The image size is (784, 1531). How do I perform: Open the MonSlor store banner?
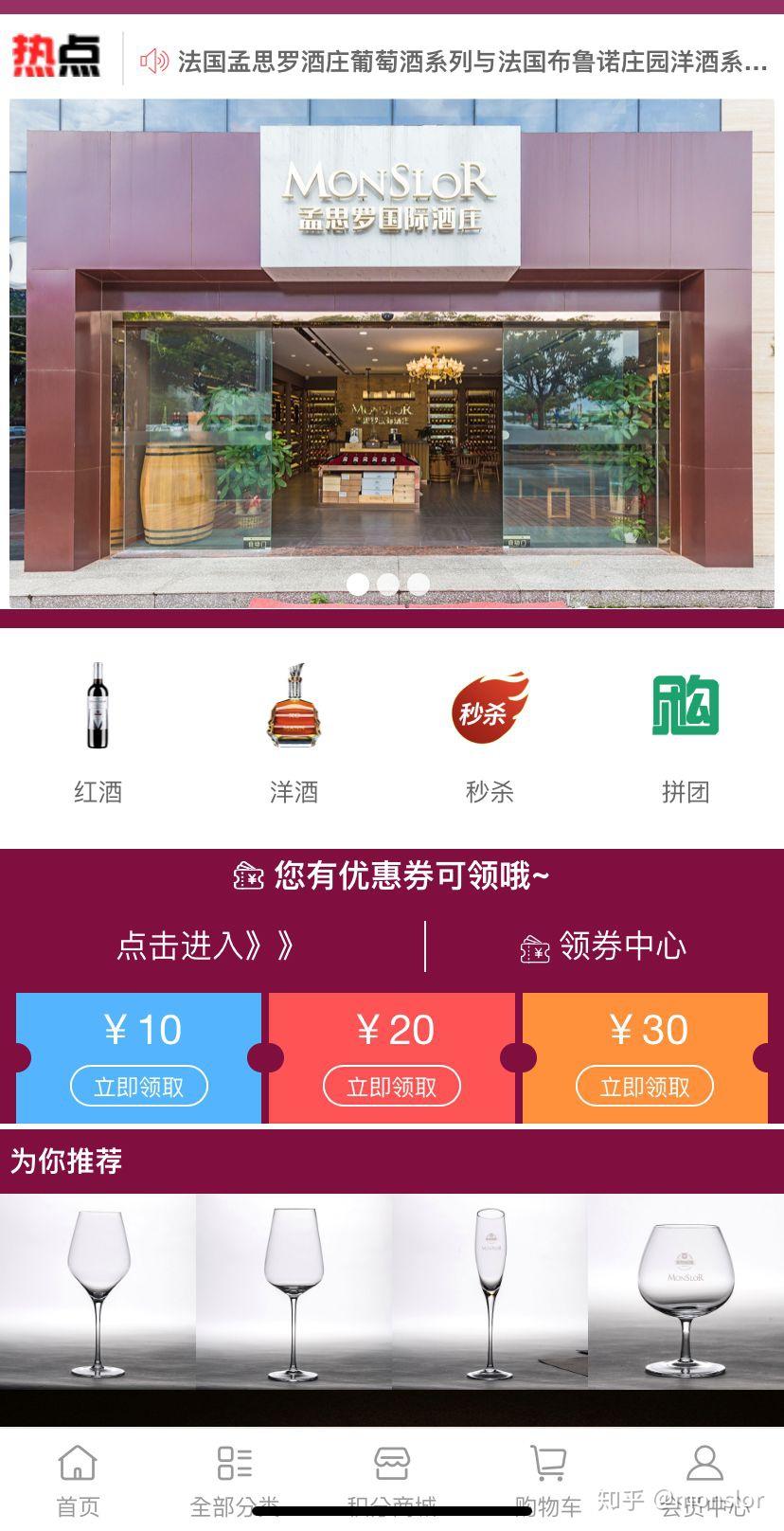(x=392, y=352)
